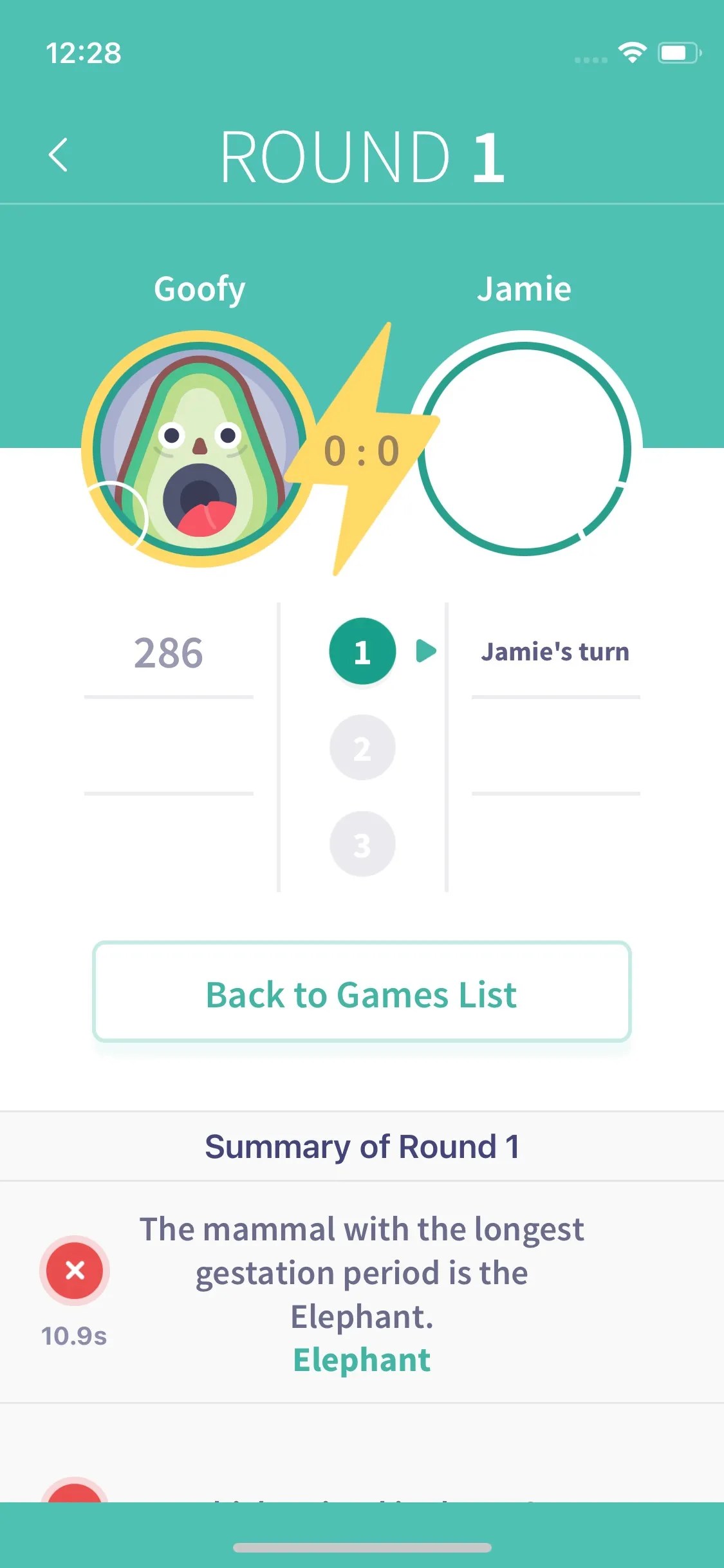Tap the lightning bolt score badge
The width and height of the screenshot is (724, 1568).
click(x=362, y=451)
